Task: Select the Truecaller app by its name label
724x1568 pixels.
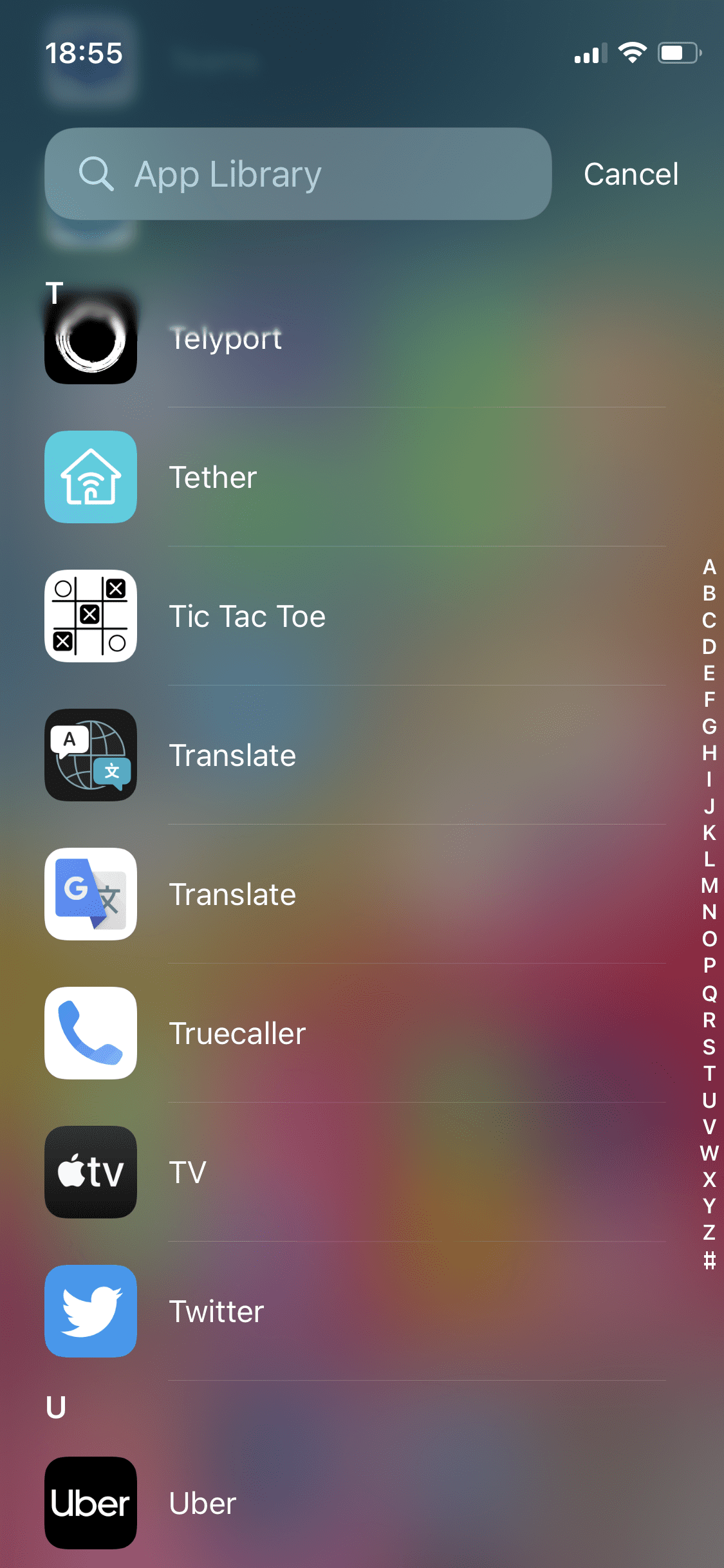Action: coord(237,1033)
